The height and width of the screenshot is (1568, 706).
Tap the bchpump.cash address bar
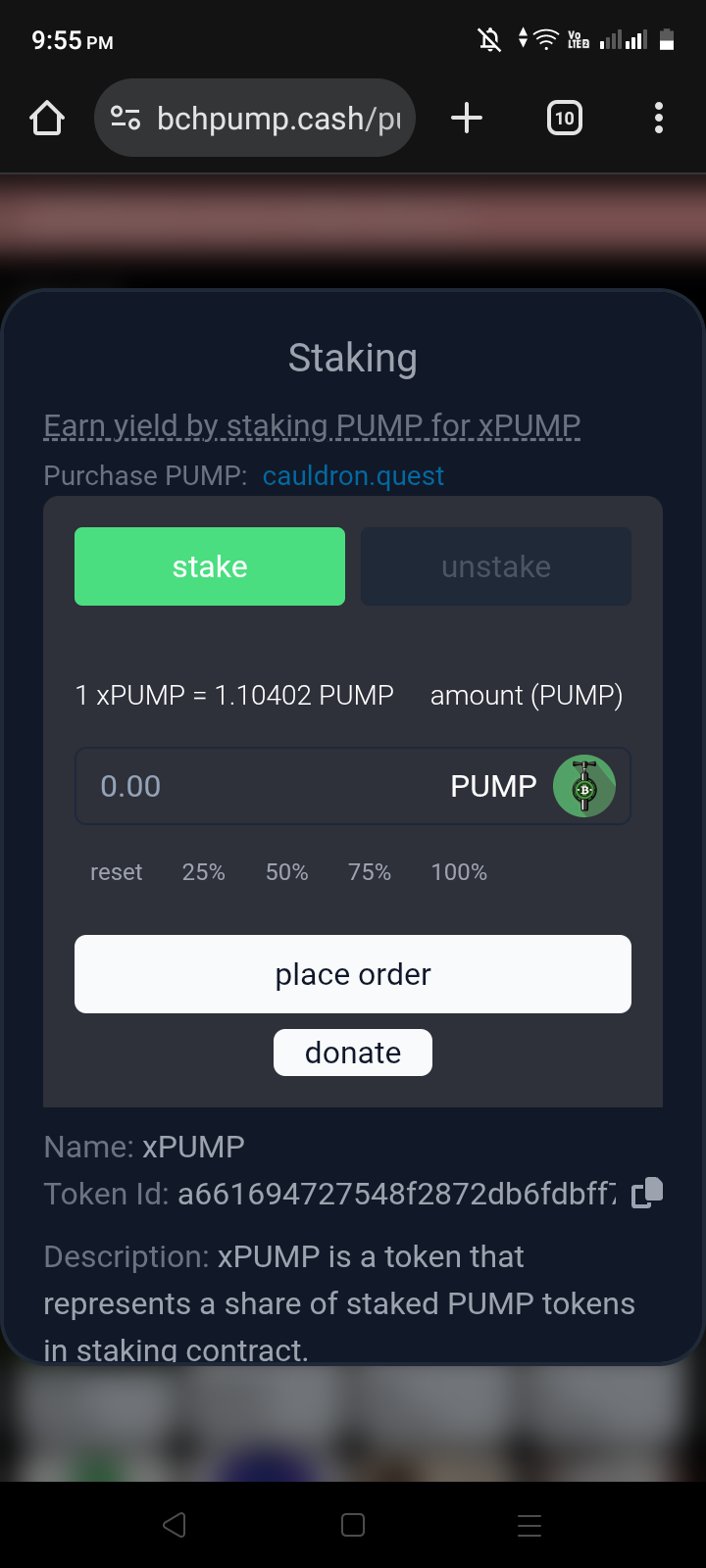255,119
